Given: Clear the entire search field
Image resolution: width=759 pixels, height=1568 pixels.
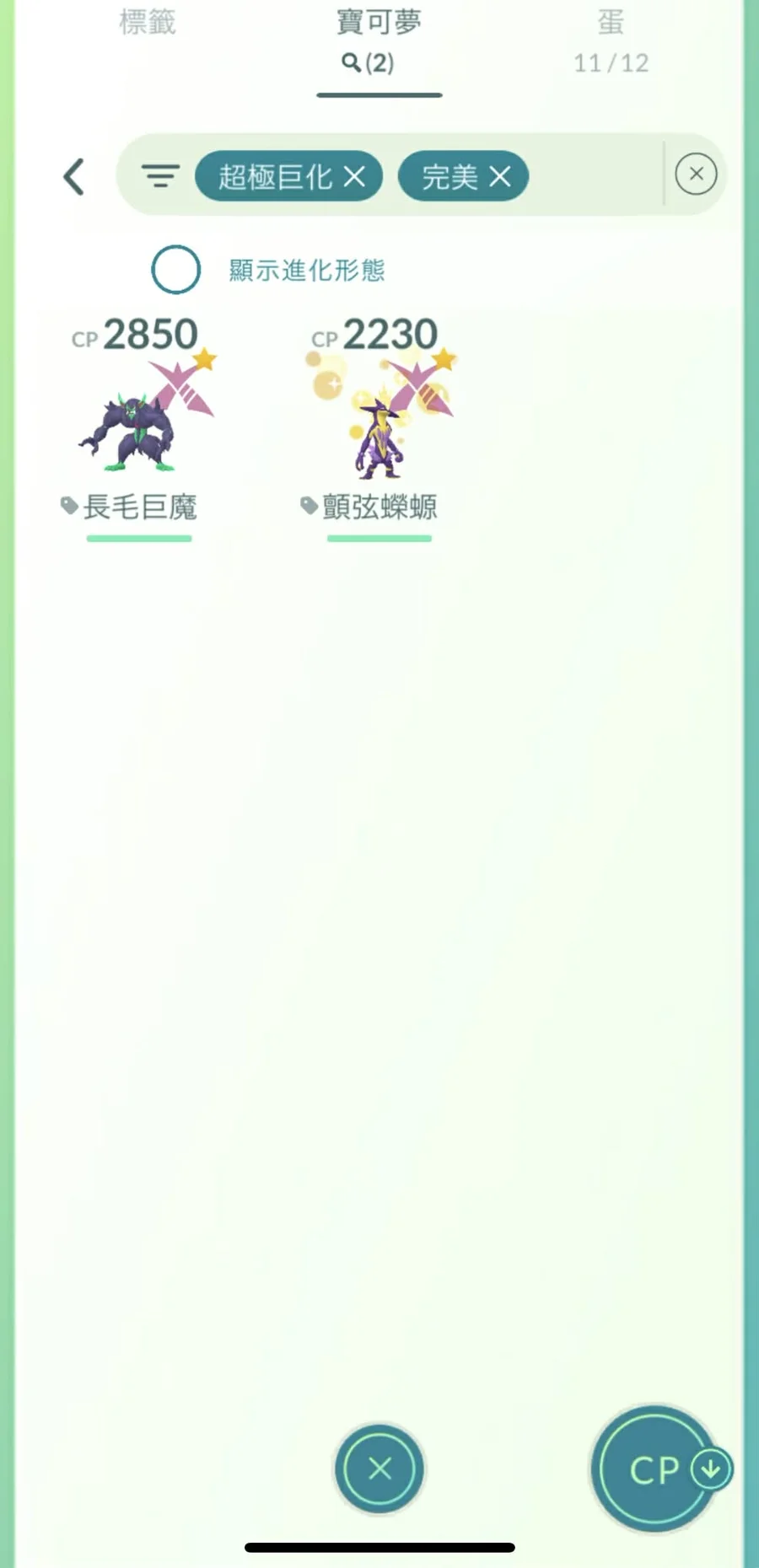Looking at the screenshot, I should [x=696, y=175].
